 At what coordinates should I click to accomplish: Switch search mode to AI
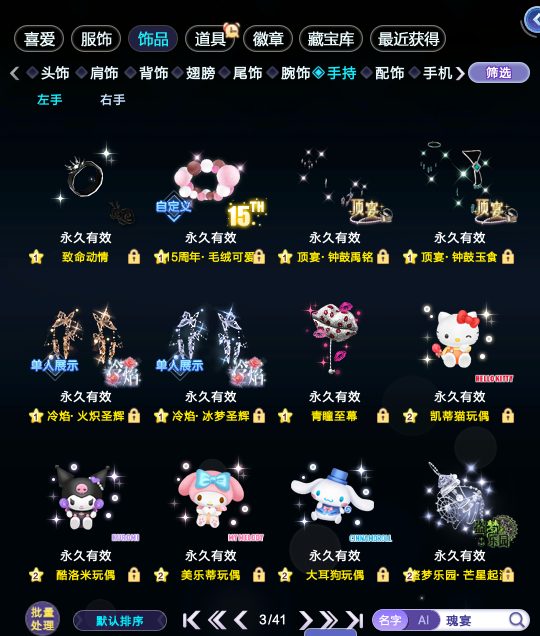(x=424, y=620)
